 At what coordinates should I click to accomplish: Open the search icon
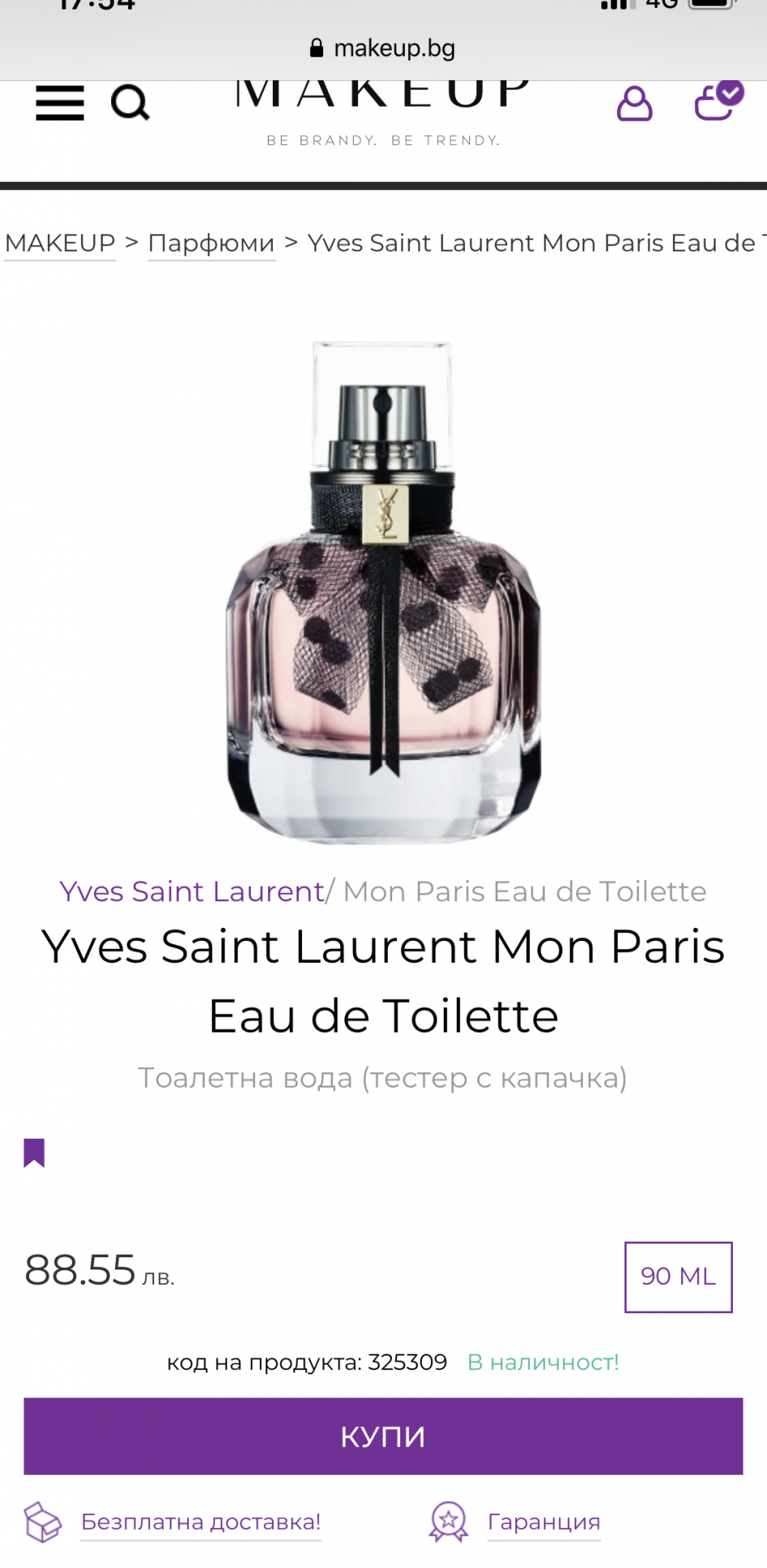(x=130, y=103)
